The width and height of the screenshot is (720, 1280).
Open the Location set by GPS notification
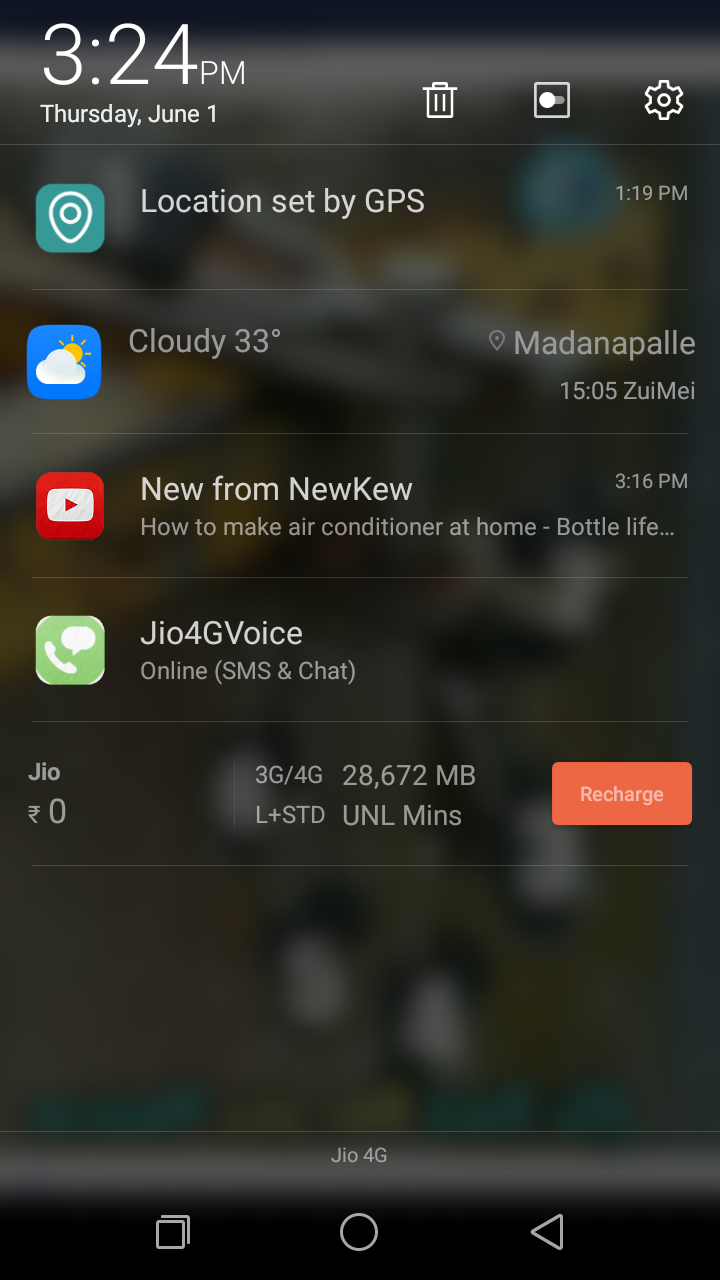[360, 217]
